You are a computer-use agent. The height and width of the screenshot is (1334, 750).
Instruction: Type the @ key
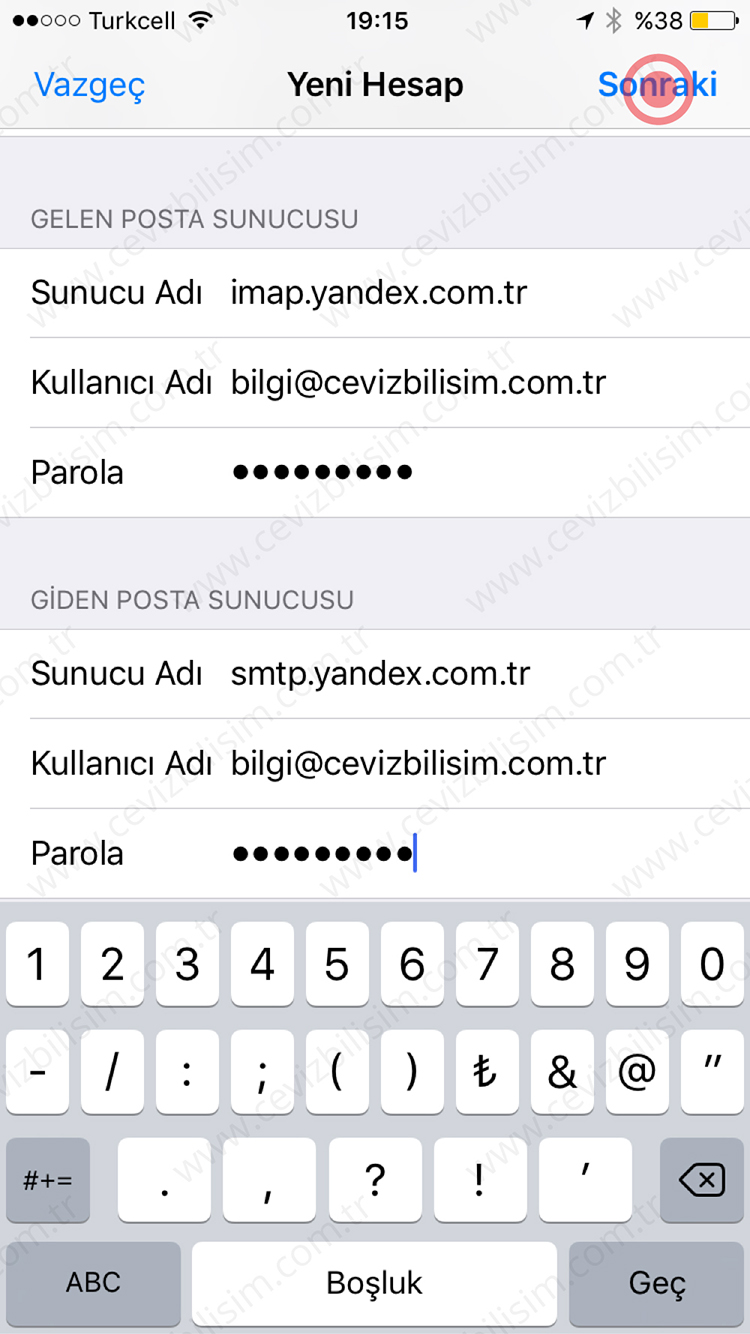pyautogui.click(x=637, y=1072)
